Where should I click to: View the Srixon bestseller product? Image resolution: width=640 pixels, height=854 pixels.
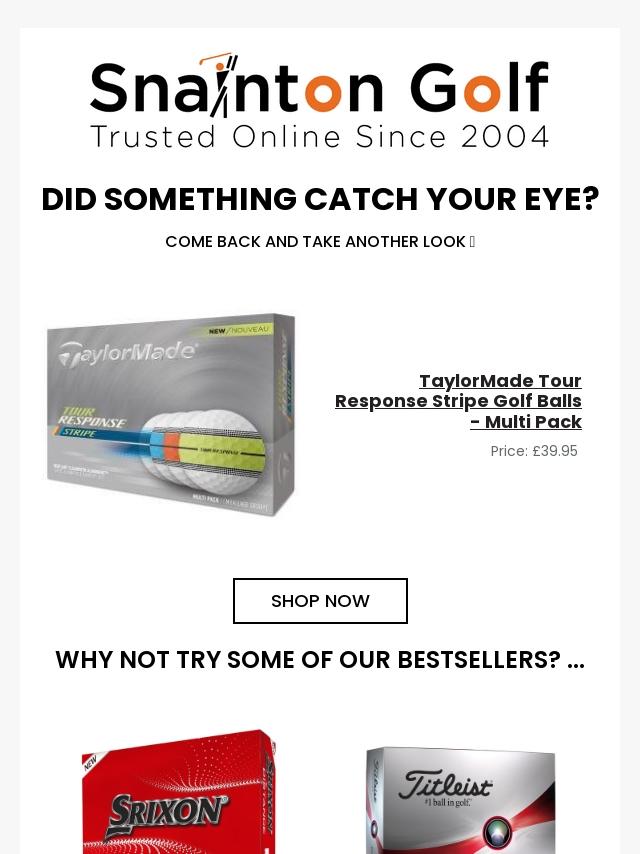[178, 795]
